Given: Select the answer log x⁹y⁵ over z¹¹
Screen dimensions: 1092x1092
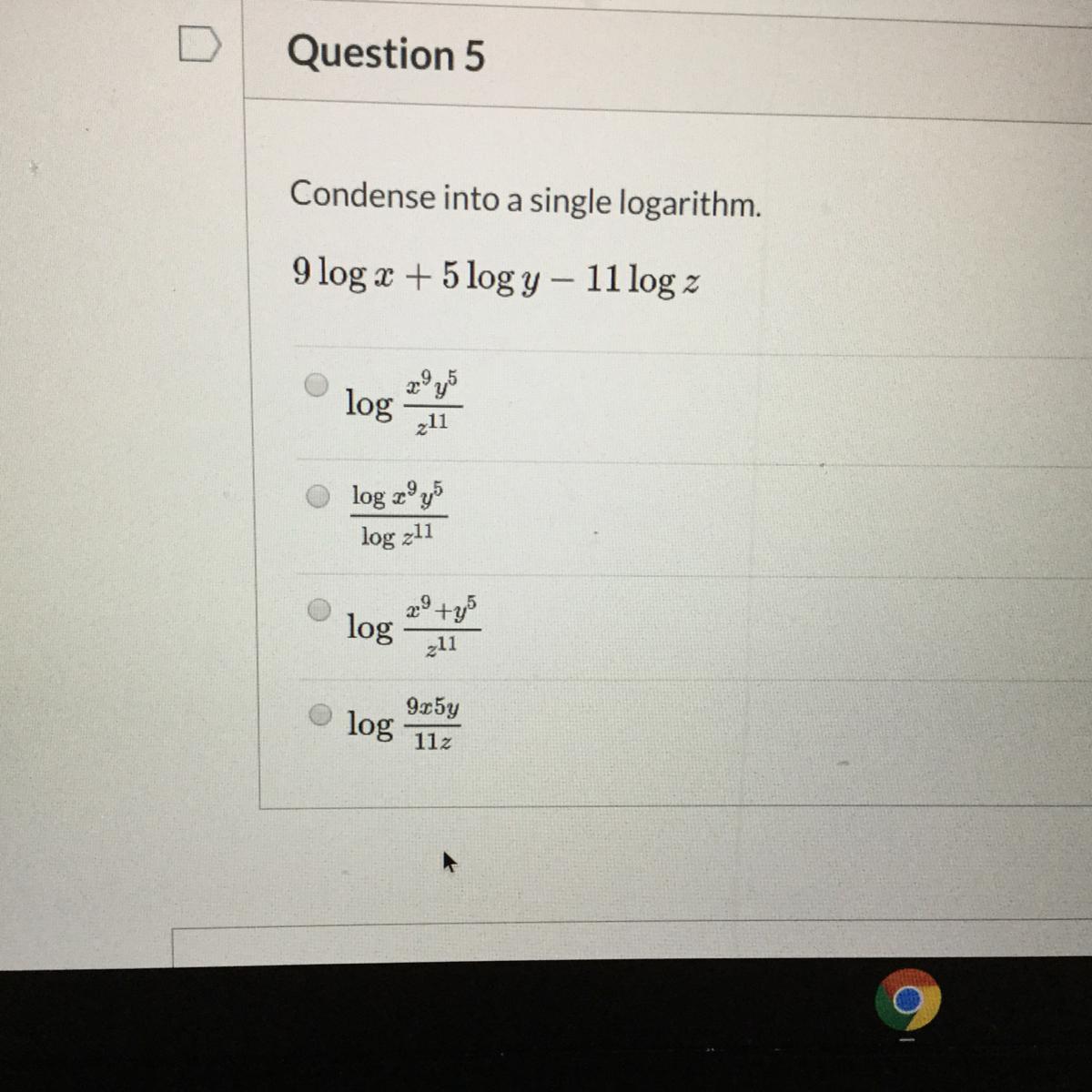Looking at the screenshot, I should click(x=316, y=386).
